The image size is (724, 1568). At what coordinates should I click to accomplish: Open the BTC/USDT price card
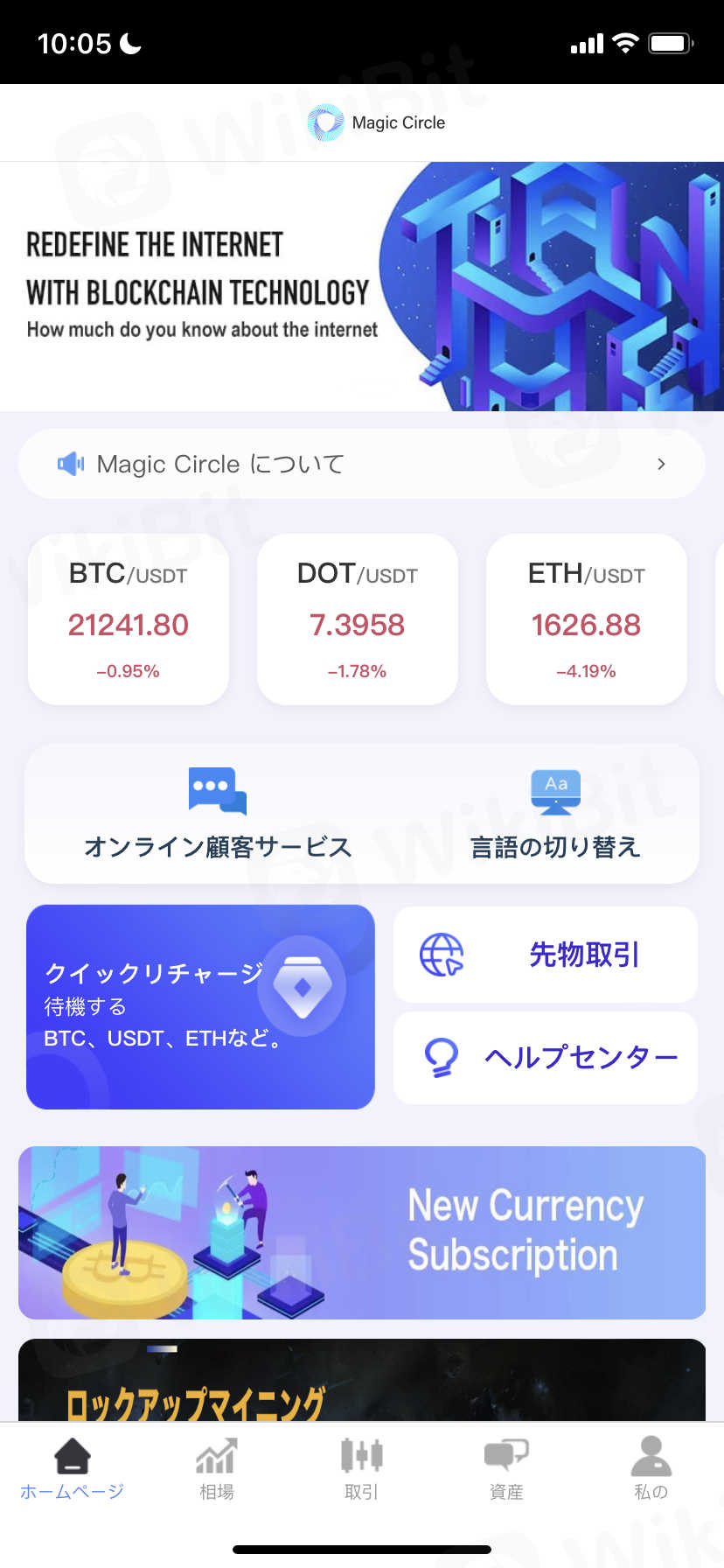pos(129,619)
